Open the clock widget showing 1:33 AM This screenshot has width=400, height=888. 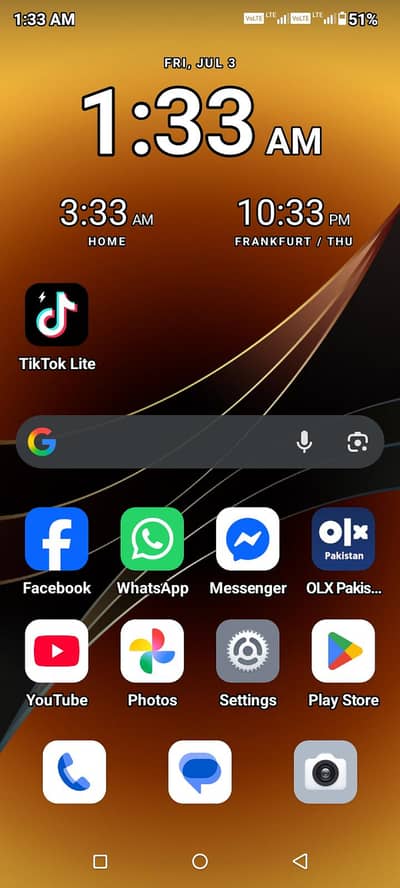coord(201,122)
